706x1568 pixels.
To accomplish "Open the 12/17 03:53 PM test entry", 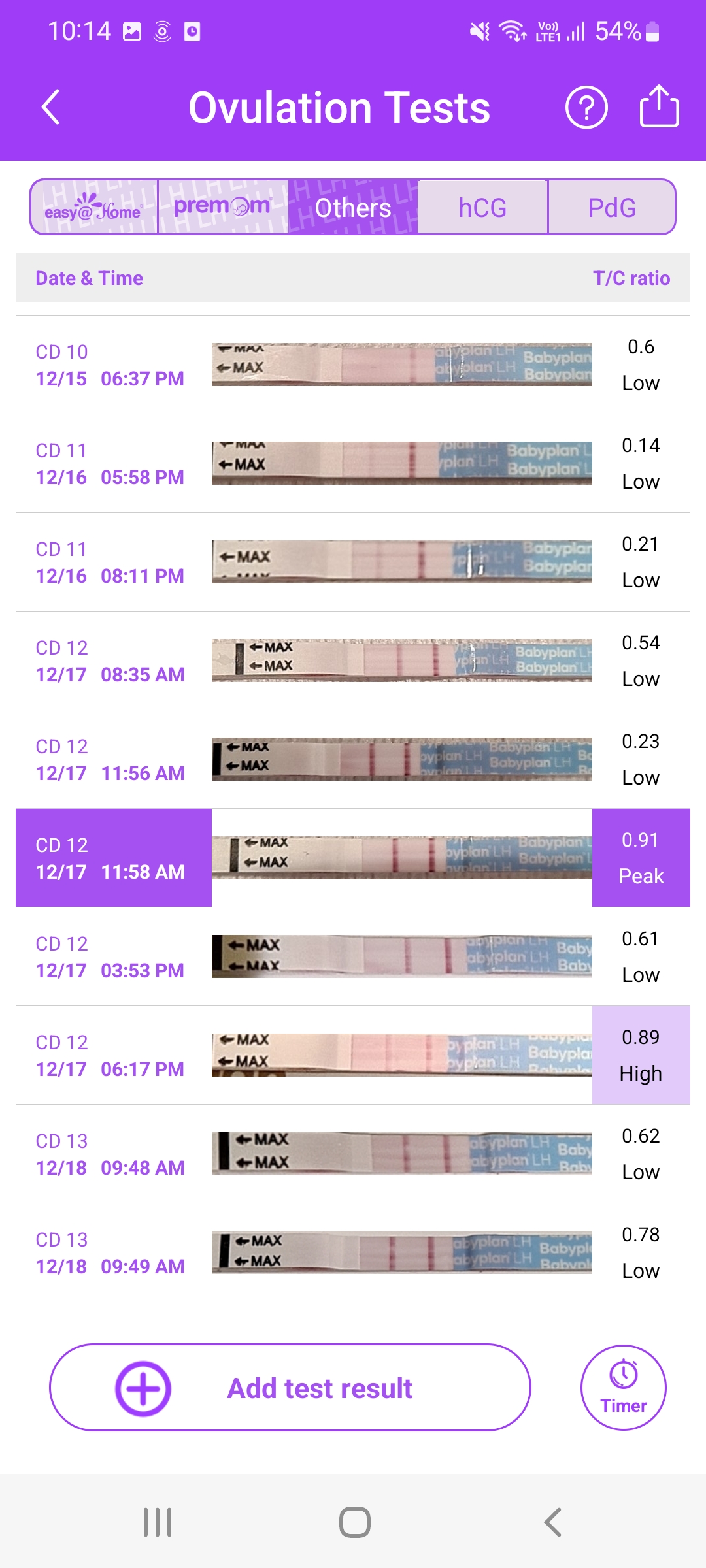I will coord(353,956).
